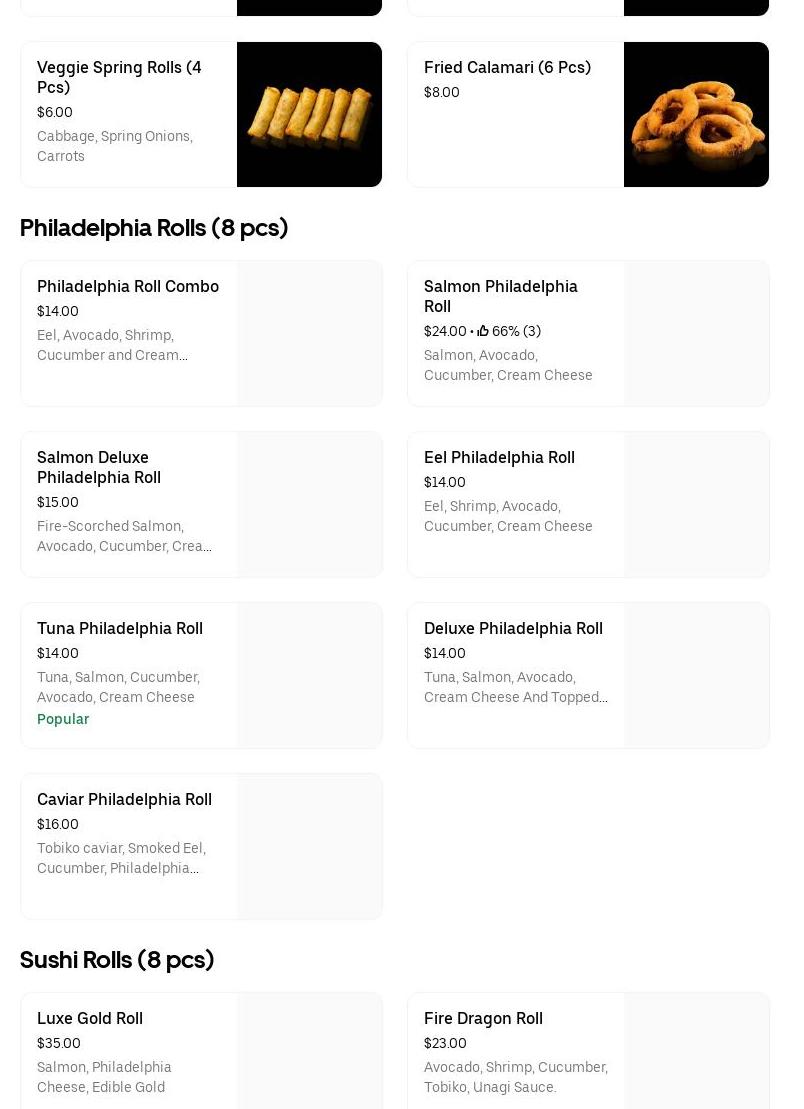This screenshot has height=1109, width=804.
Task: Open Fire Dragon Roll details
Action: point(588,1050)
